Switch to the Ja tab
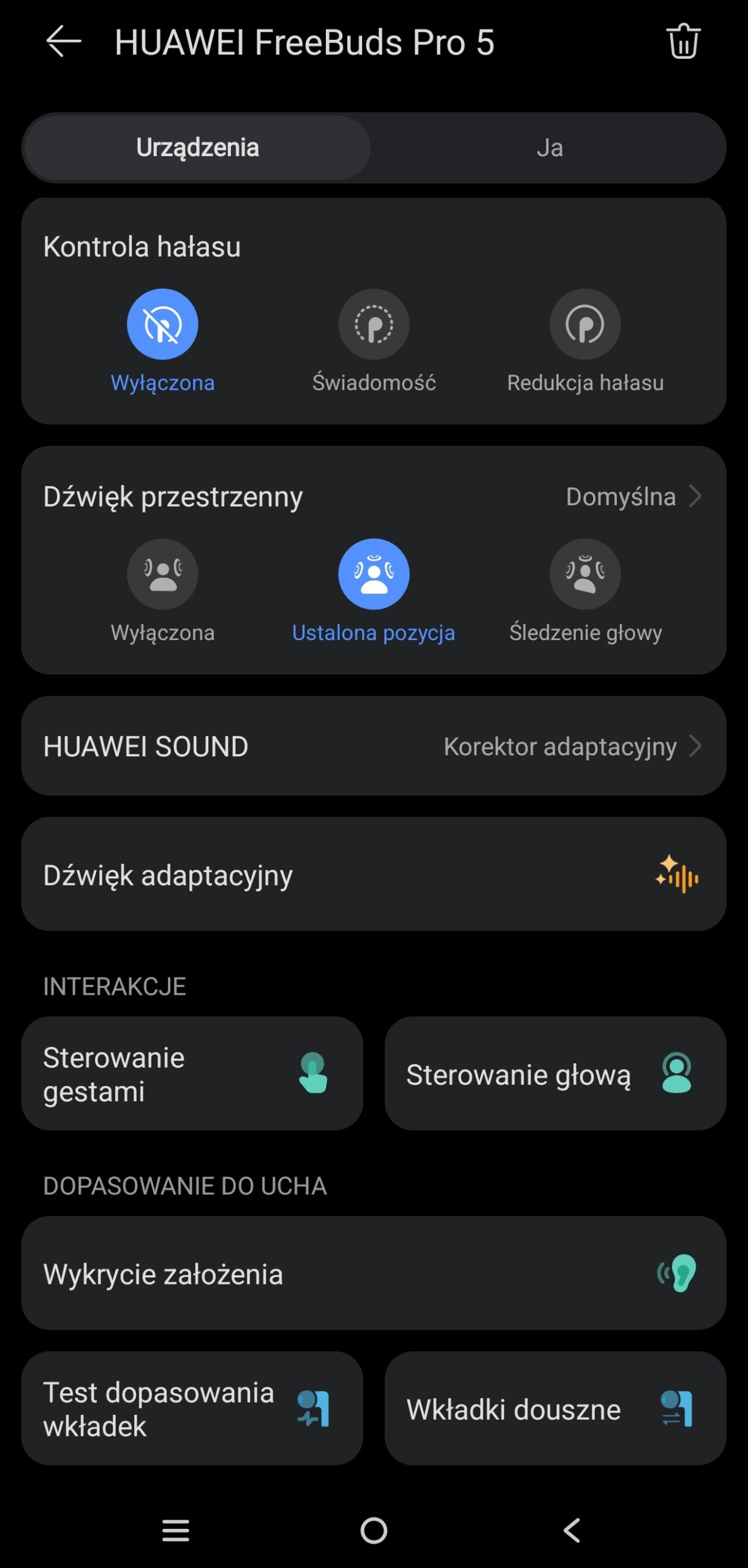Screen dimensions: 748x1568 click(550, 148)
